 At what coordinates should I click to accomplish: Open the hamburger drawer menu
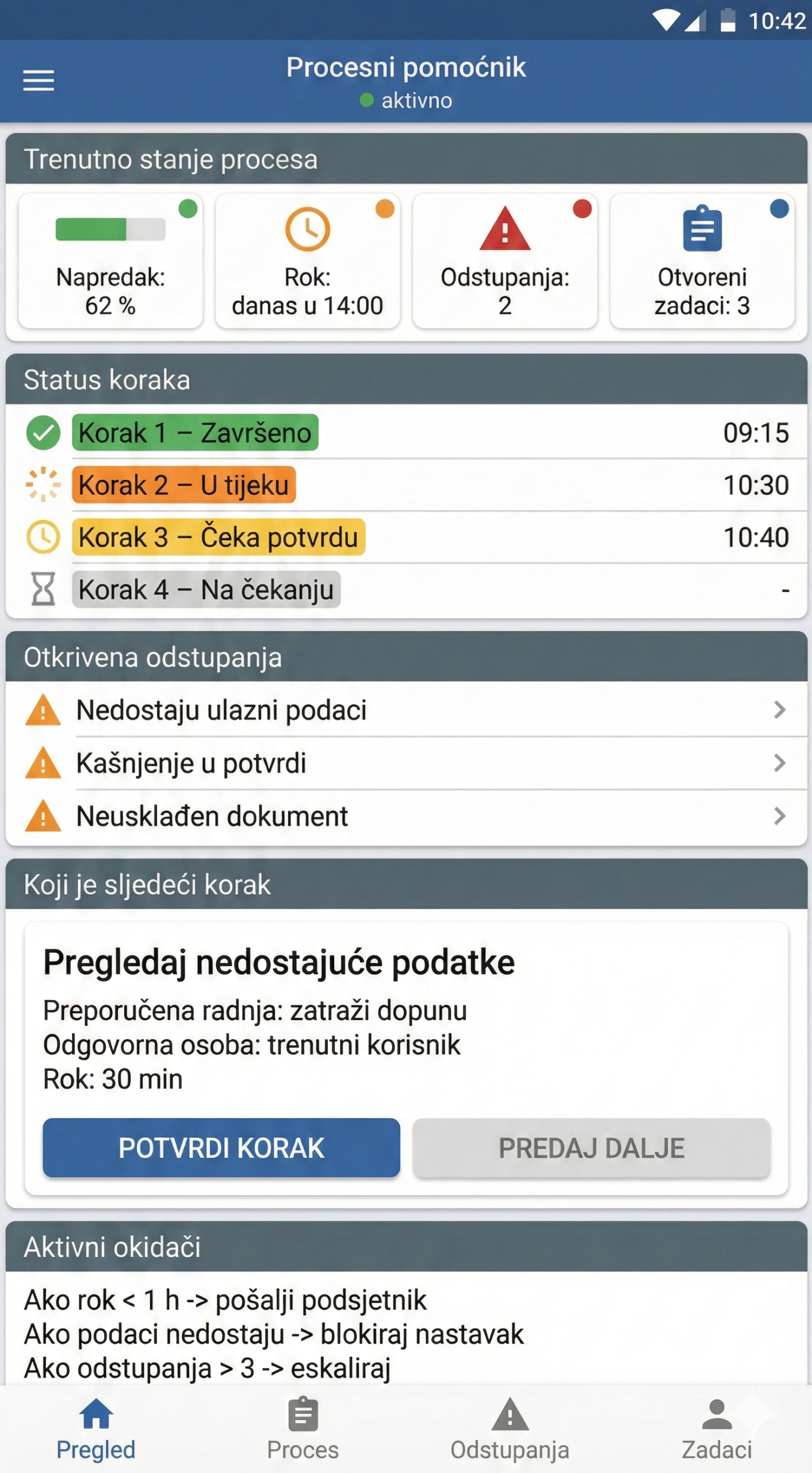pyautogui.click(x=39, y=80)
